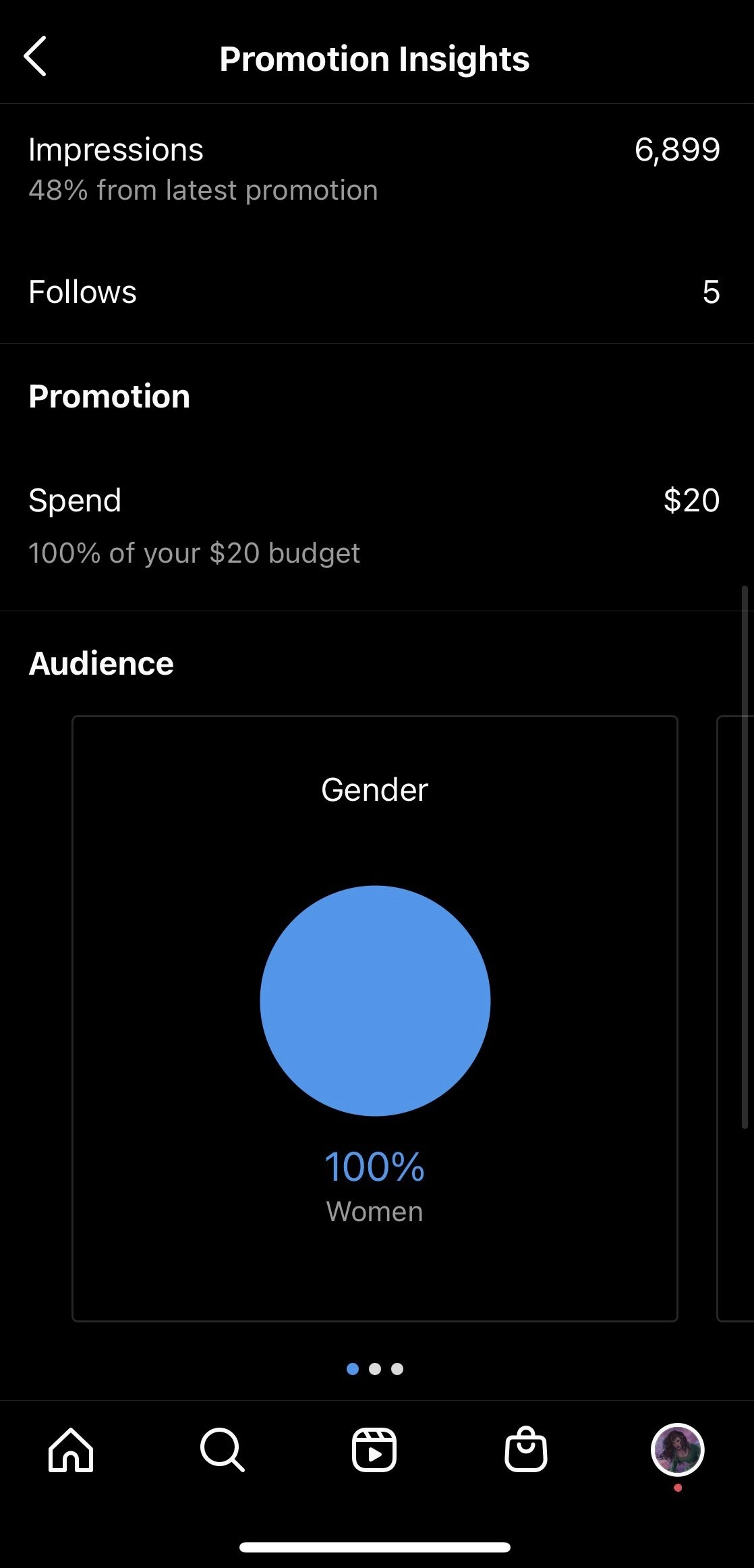The height and width of the screenshot is (1568, 754).
Task: Select the second carousel page dot
Action: coord(375,1369)
